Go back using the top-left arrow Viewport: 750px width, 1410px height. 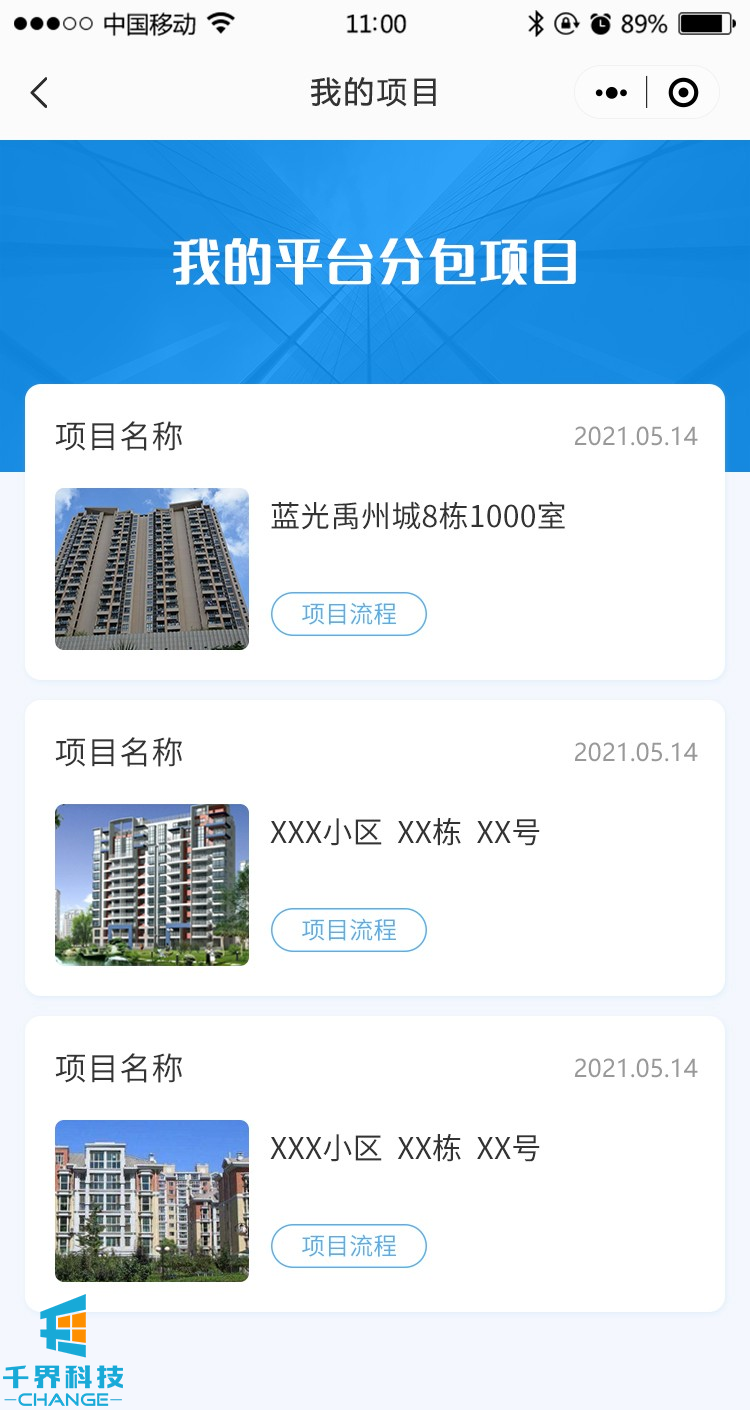click(x=39, y=93)
